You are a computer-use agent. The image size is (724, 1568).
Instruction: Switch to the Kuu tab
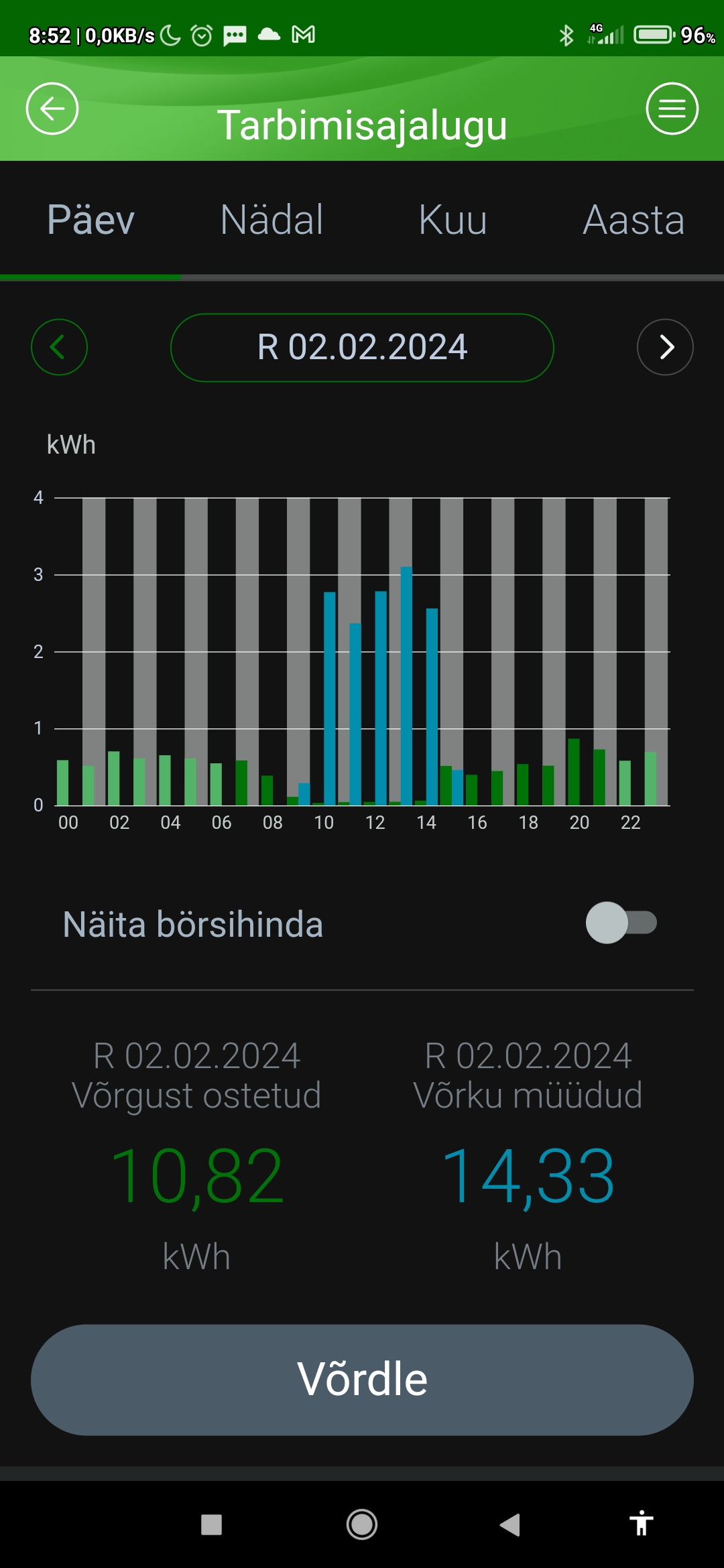click(452, 220)
